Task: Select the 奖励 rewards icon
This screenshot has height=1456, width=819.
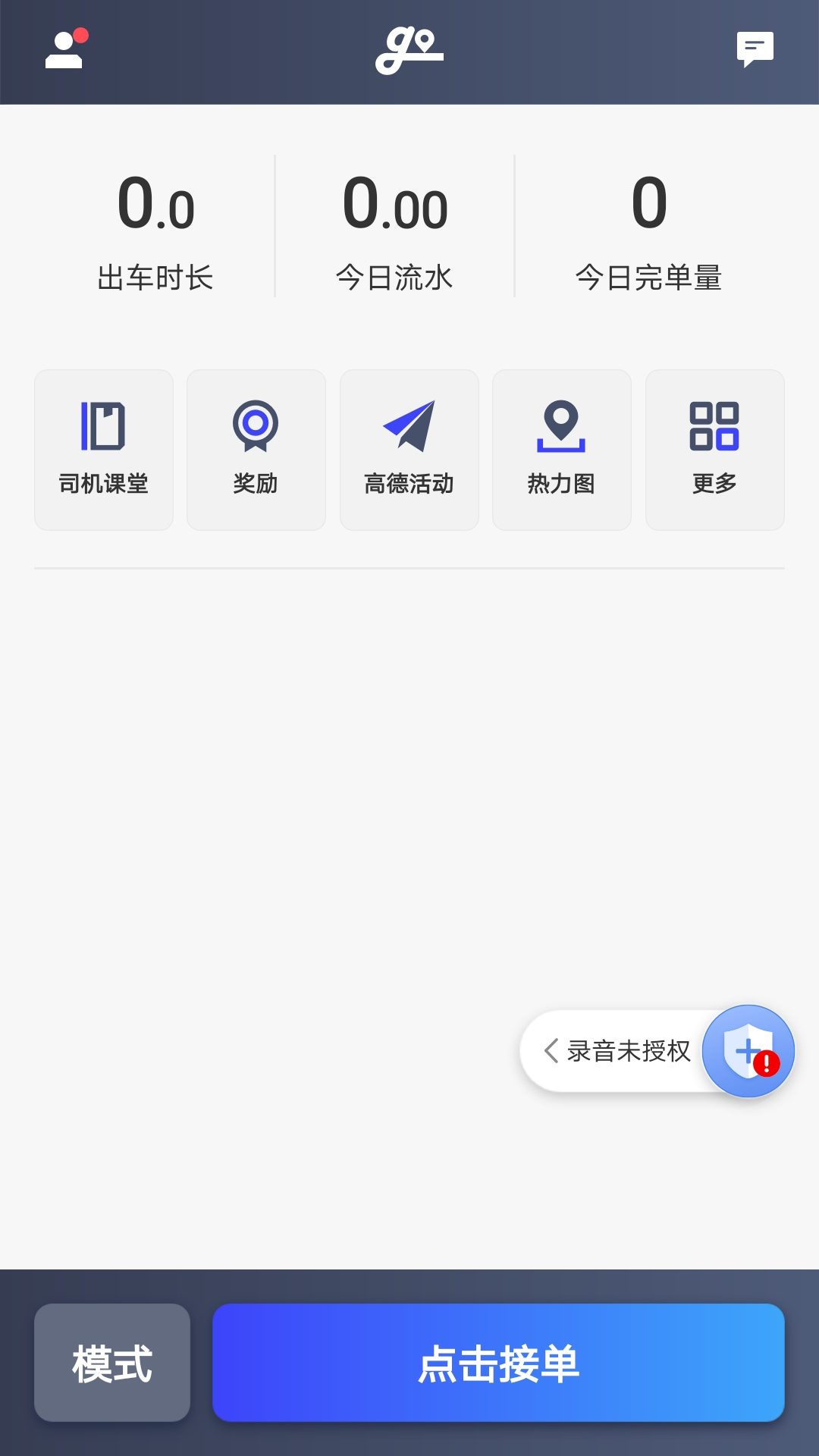Action: click(256, 449)
